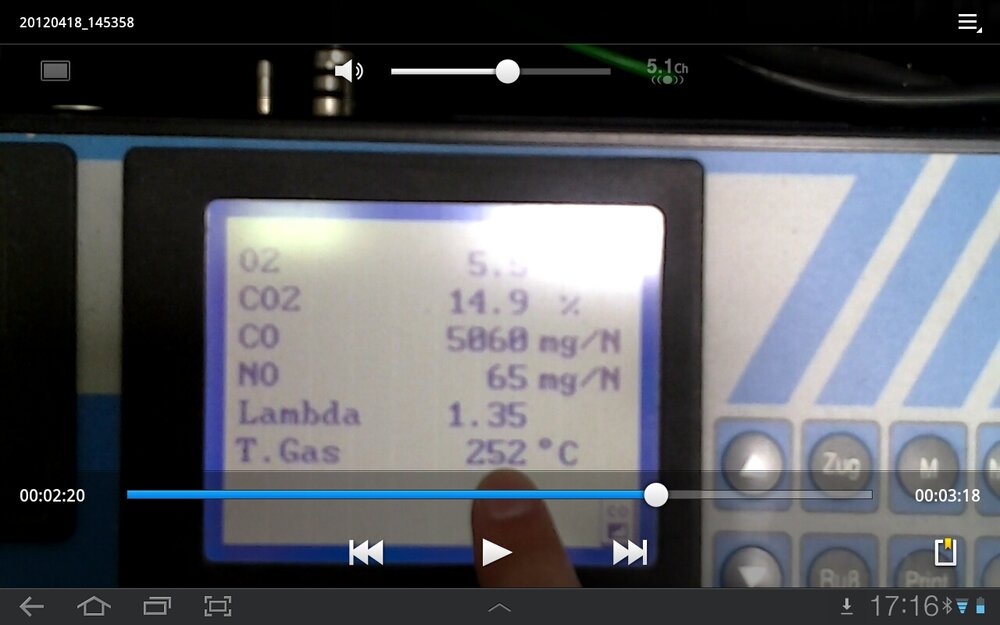Viewport: 1000px width, 625px height.
Task: Toggle the 5.1 channel sound effect
Action: click(666, 71)
